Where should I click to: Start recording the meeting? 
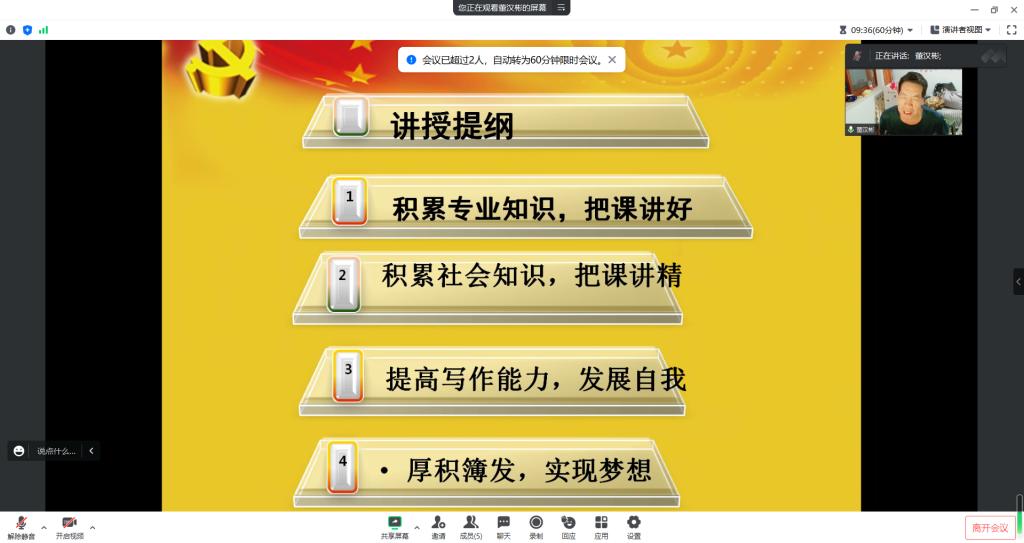536,526
